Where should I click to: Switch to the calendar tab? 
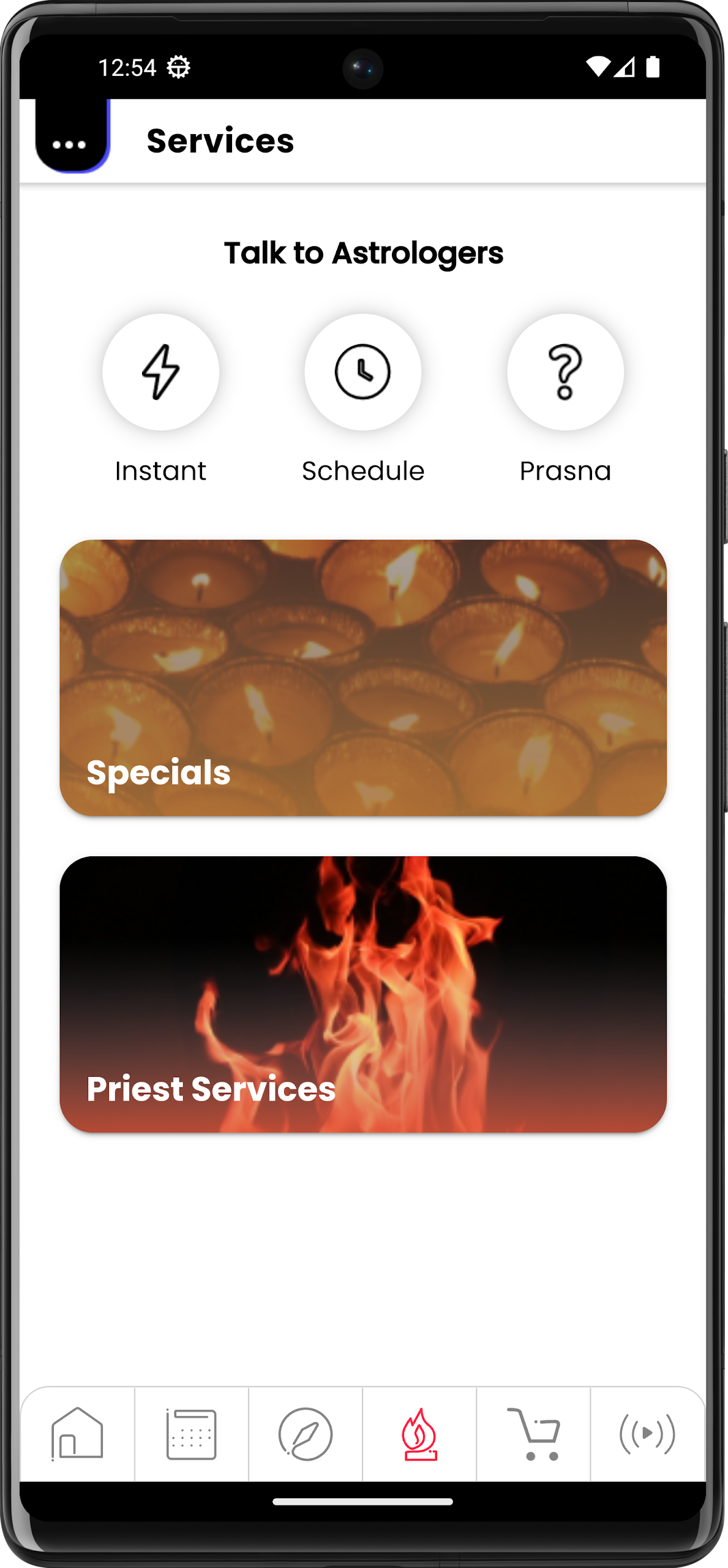click(191, 1434)
